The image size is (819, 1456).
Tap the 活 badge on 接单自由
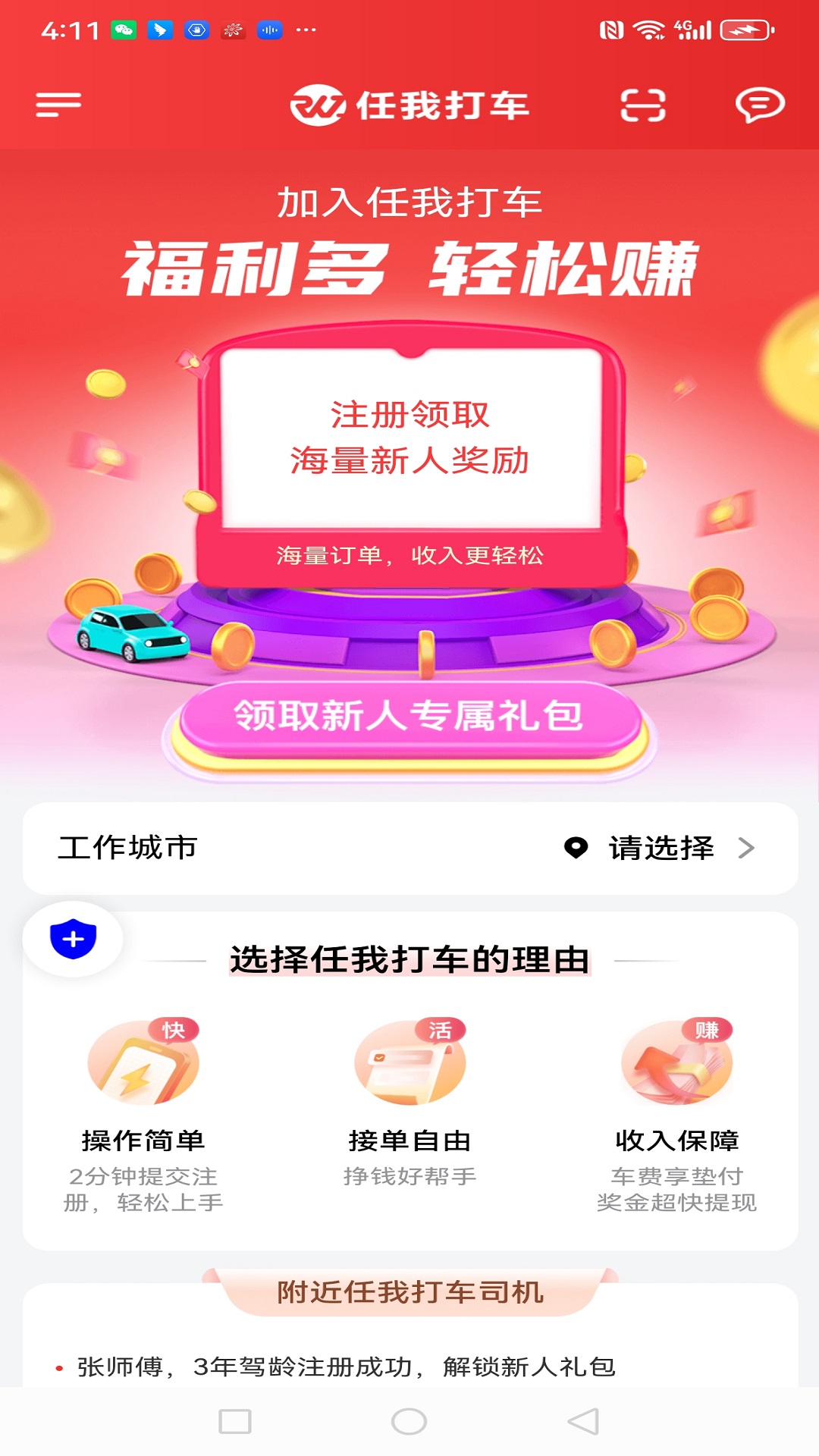point(440,1029)
